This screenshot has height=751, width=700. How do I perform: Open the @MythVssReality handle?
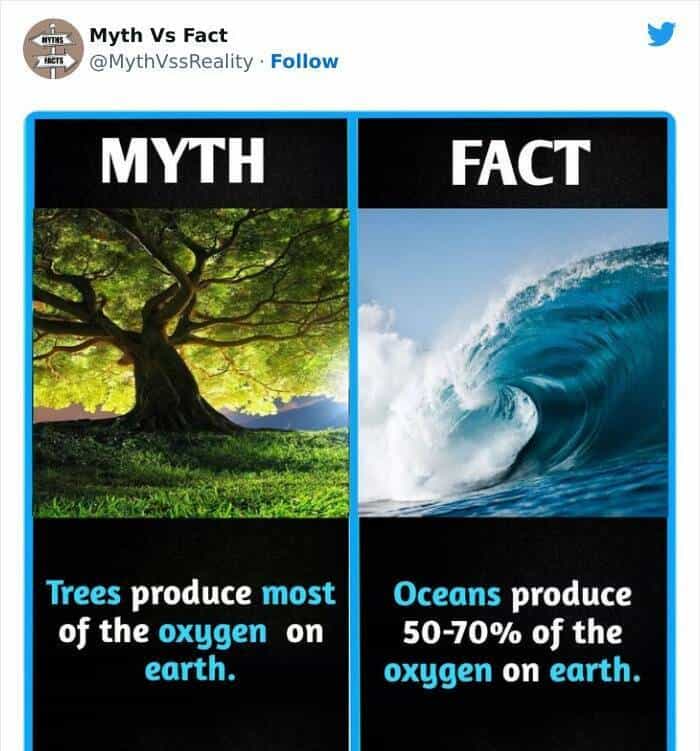[171, 61]
